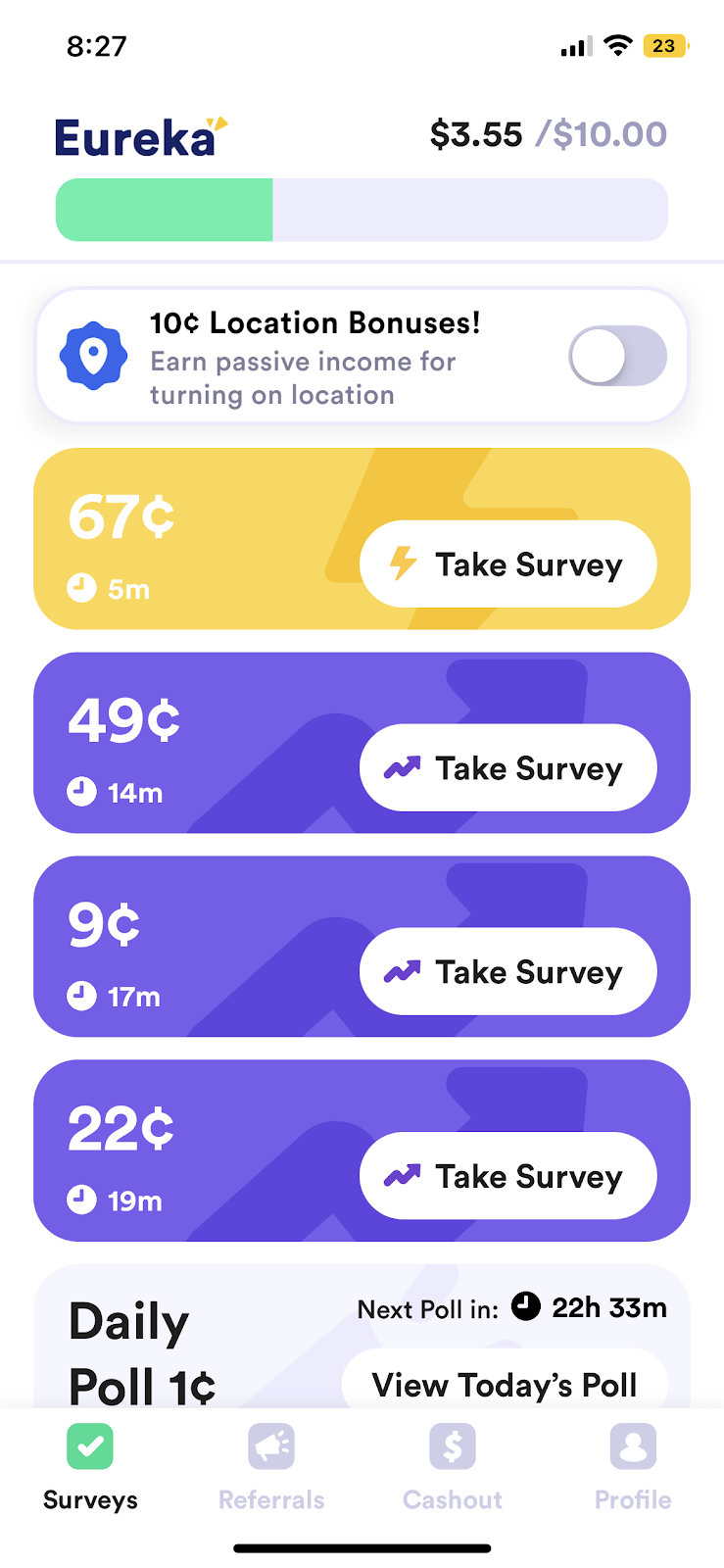View Today's Poll

click(505, 1385)
